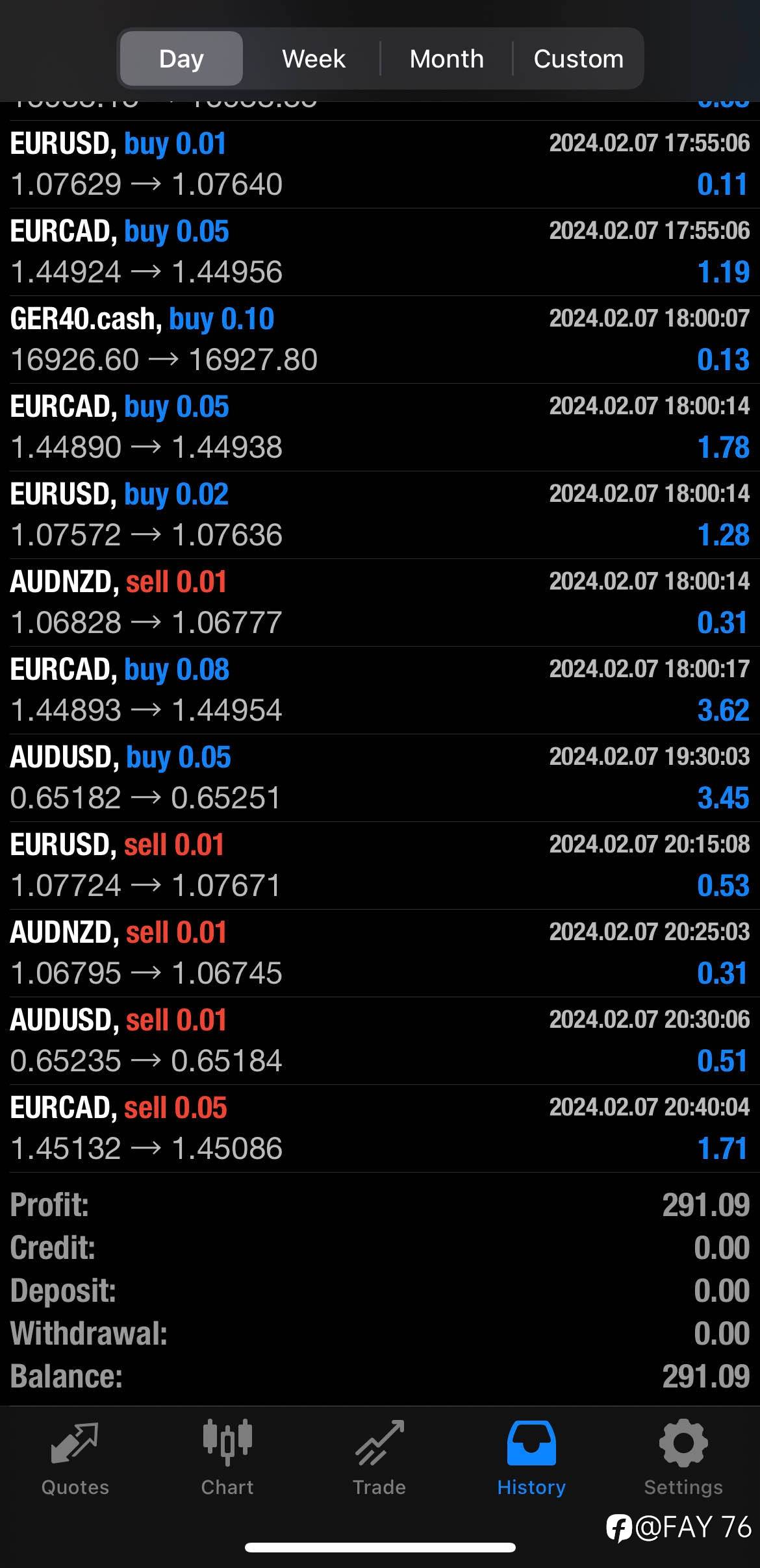Image resolution: width=760 pixels, height=1568 pixels.
Task: Switch to the Week period
Action: 313,58
